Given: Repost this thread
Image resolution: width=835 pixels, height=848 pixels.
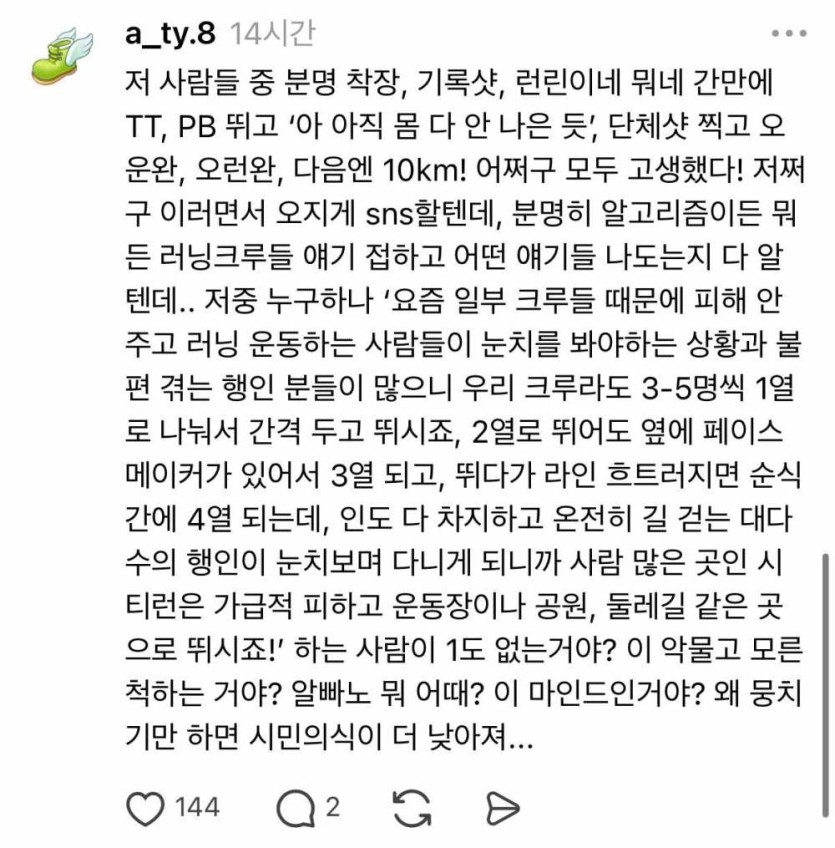Looking at the screenshot, I should (x=413, y=808).
